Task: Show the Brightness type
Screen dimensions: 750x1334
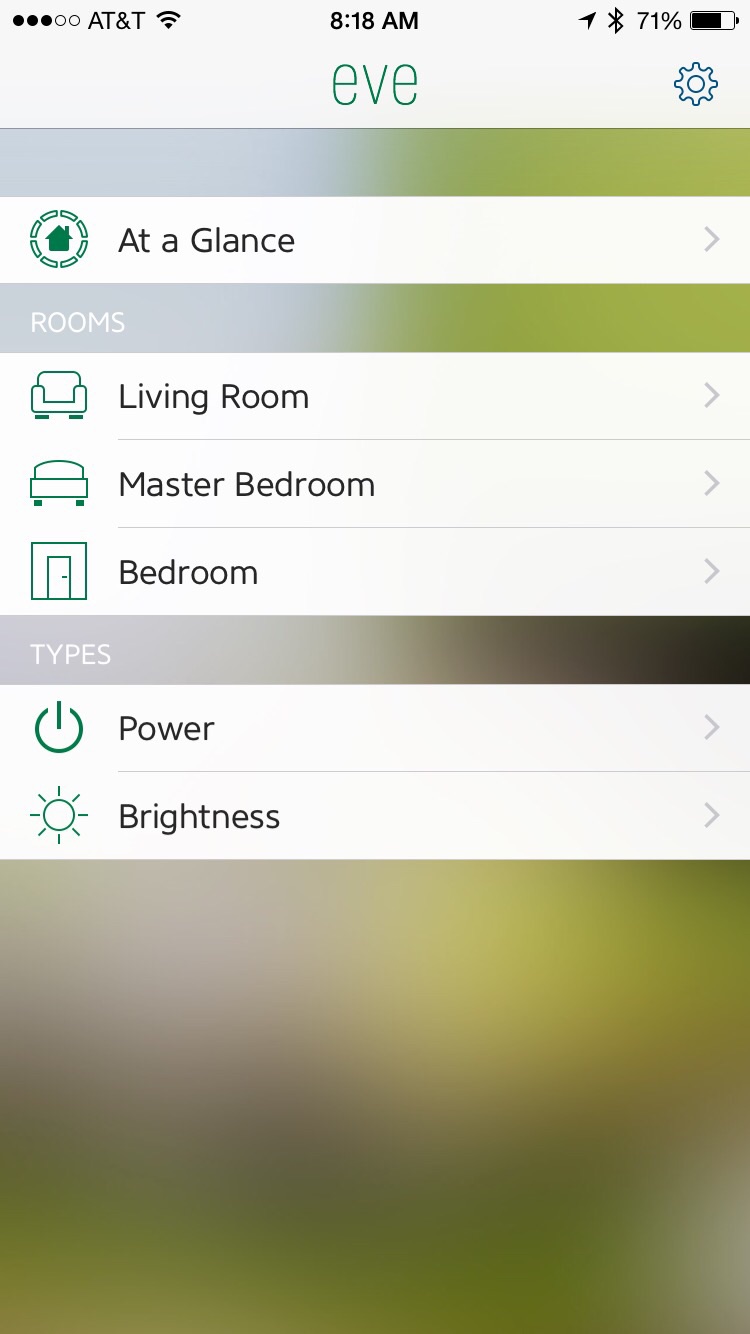Action: [375, 816]
